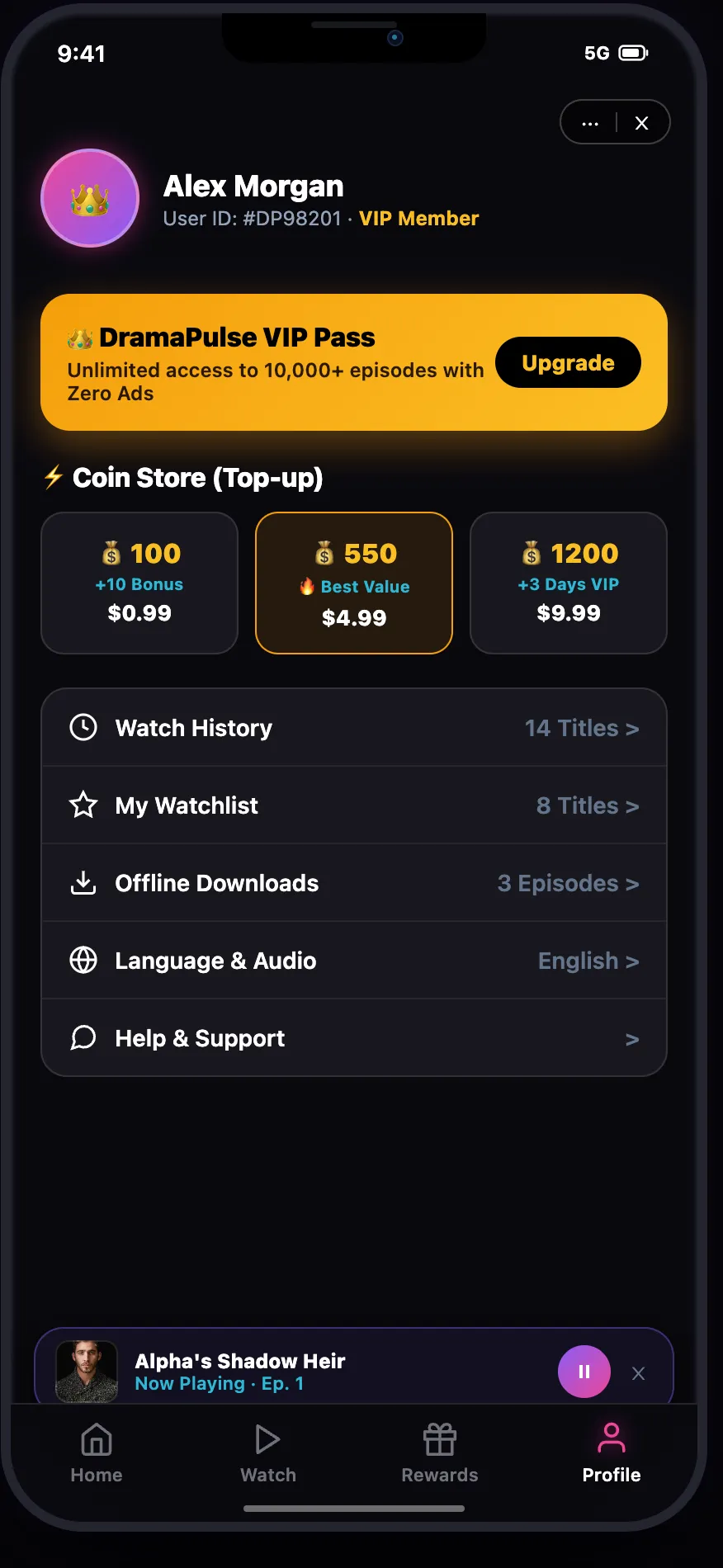Select the 100 coins pack for $0.99
The height and width of the screenshot is (1568, 723).
coord(139,583)
